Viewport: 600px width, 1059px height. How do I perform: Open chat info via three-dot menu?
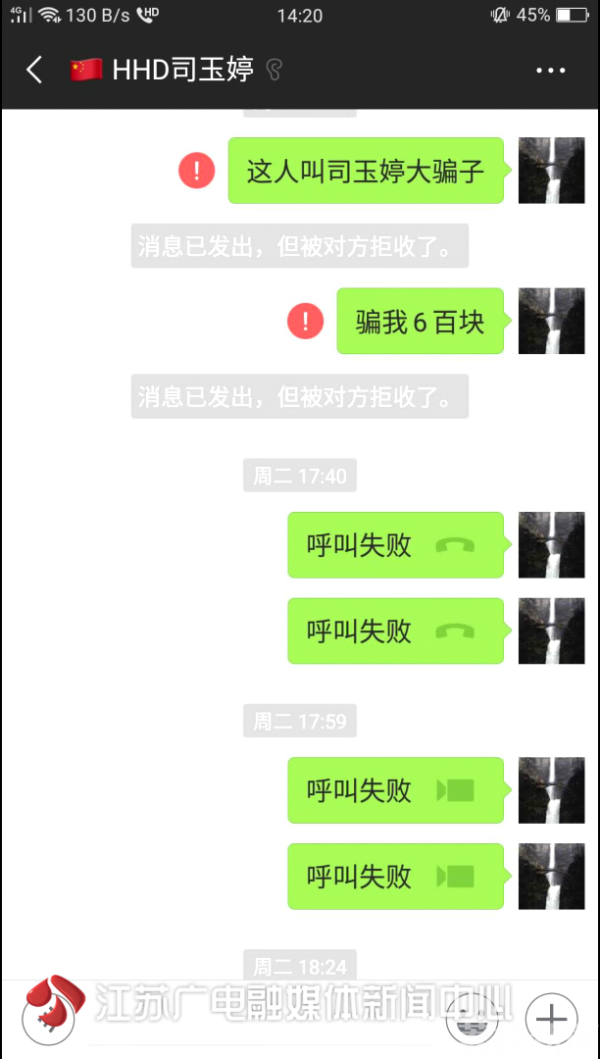coord(551,70)
